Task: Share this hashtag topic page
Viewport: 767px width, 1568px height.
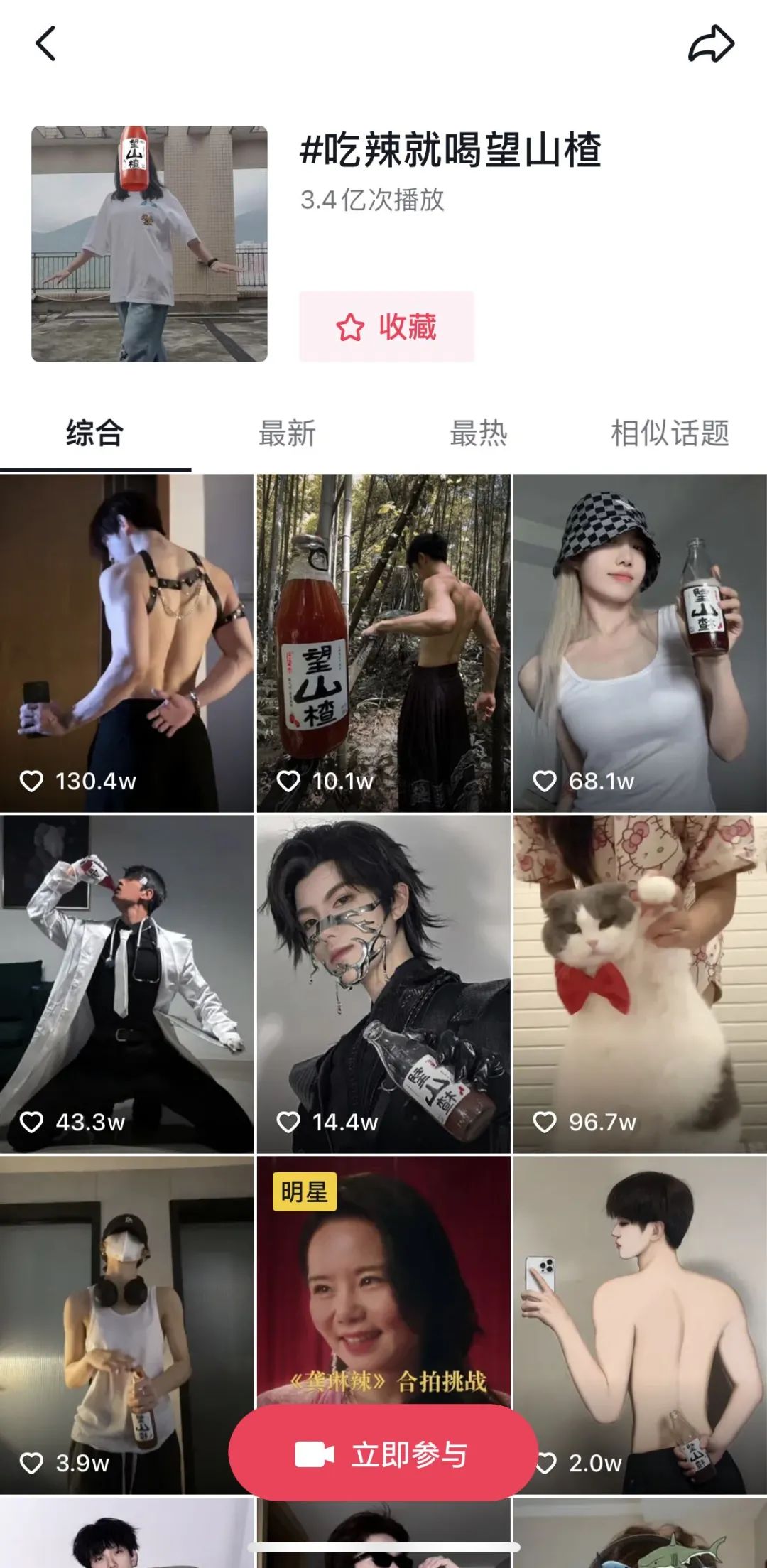Action: click(x=711, y=44)
